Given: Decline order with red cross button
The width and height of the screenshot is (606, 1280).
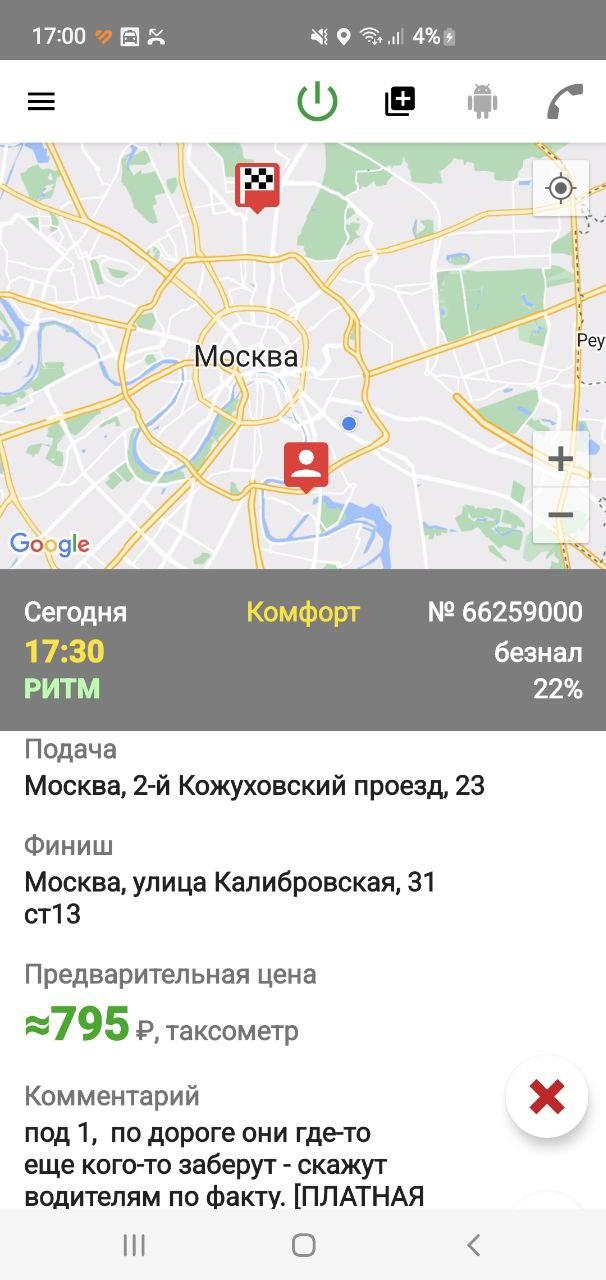Looking at the screenshot, I should pyautogui.click(x=547, y=1097).
